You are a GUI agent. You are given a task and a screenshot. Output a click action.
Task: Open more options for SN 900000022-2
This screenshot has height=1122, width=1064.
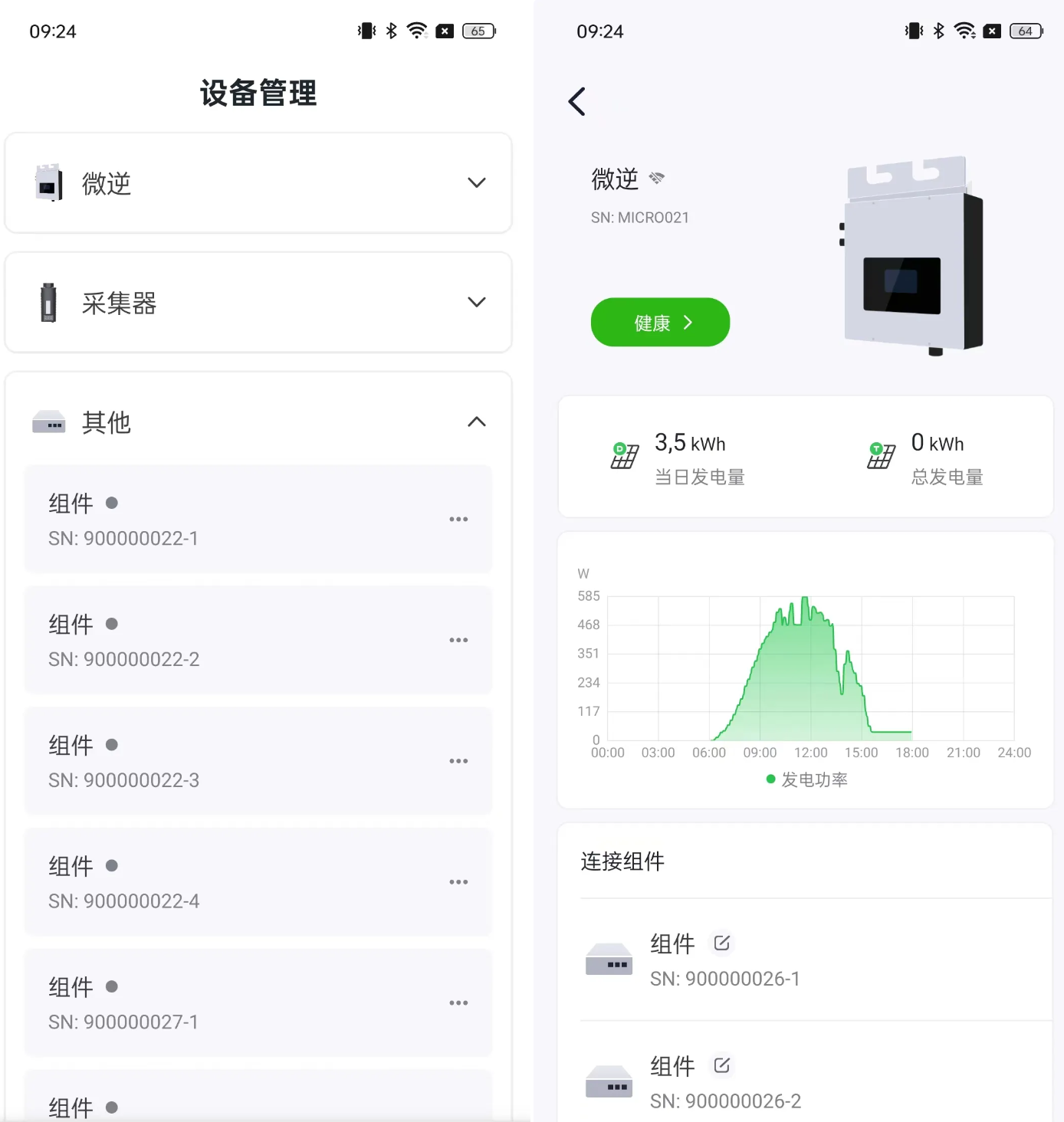coord(458,640)
